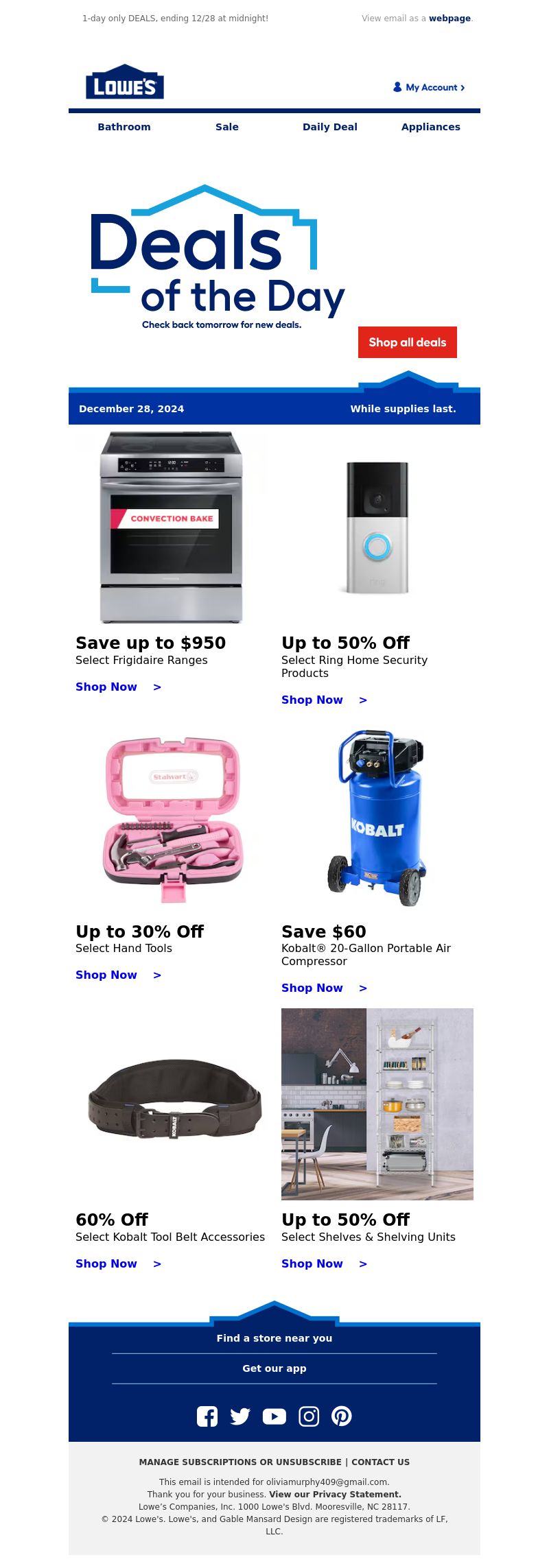Open Lowe's Pinterest page

(341, 1416)
